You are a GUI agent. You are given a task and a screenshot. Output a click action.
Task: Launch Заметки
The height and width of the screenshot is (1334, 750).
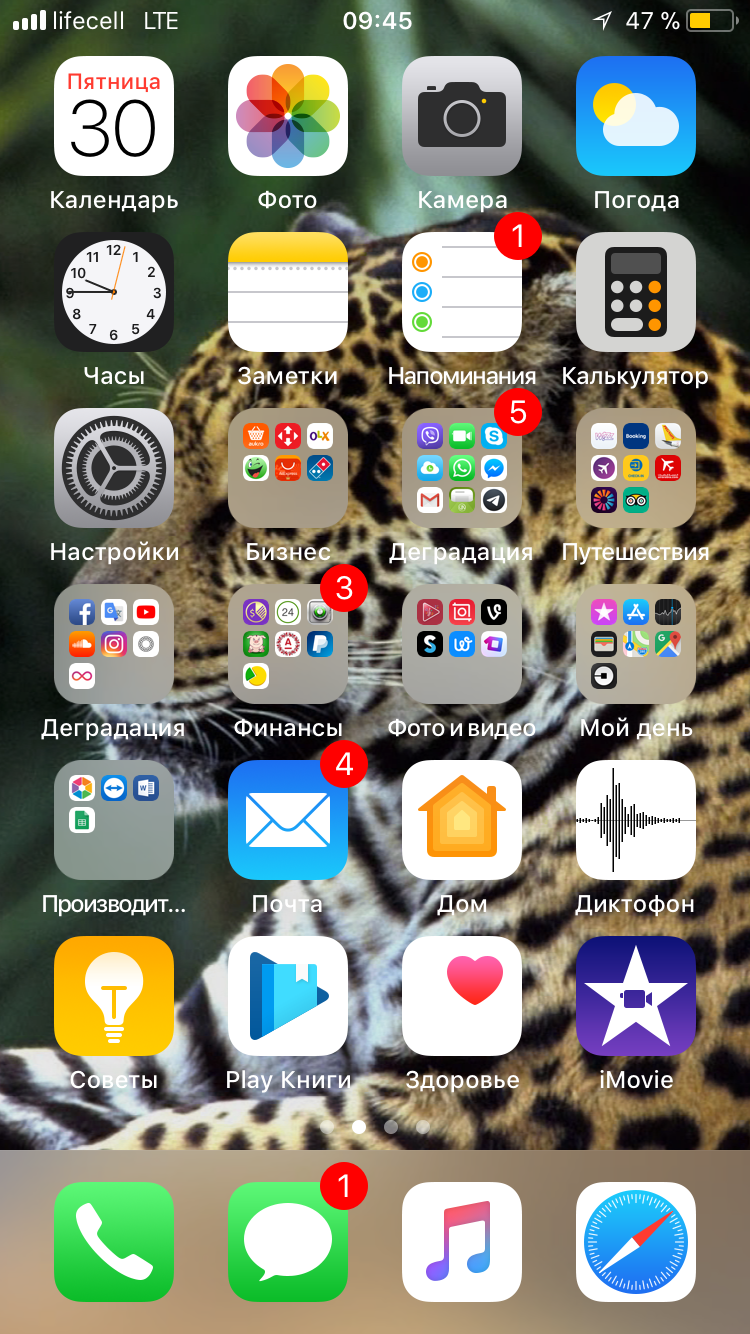[x=288, y=292]
